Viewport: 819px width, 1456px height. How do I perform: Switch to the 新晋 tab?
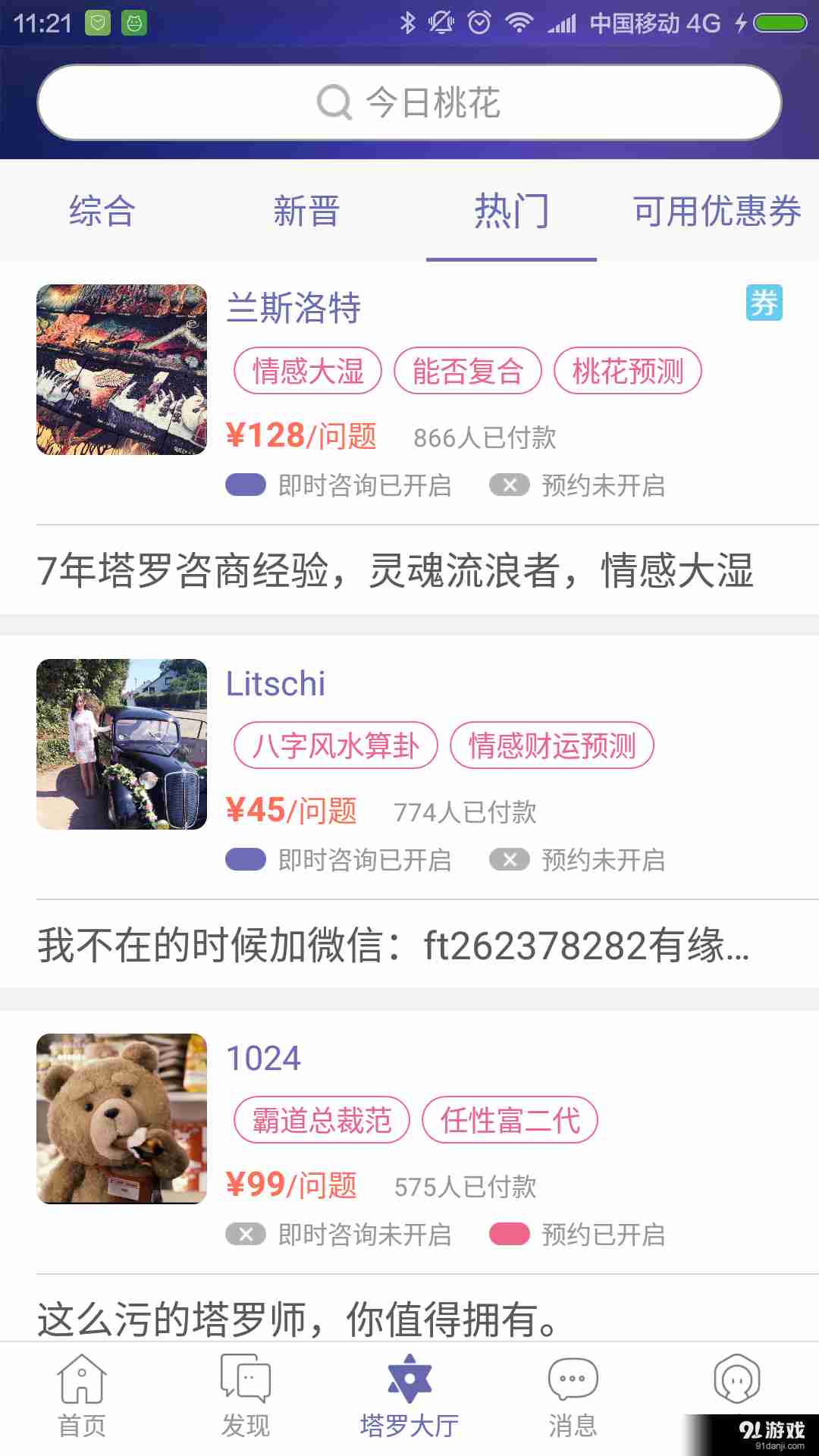[306, 212]
